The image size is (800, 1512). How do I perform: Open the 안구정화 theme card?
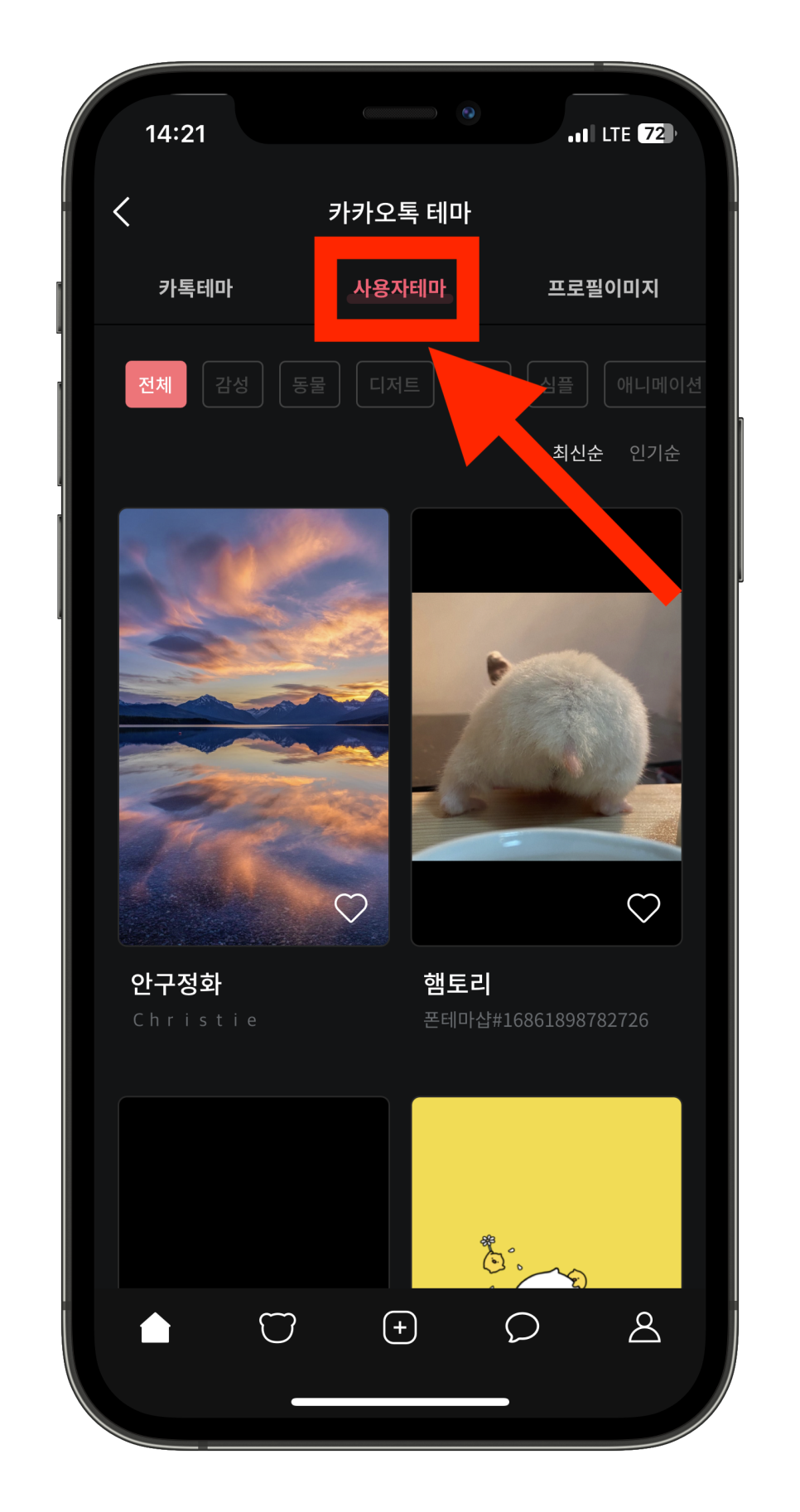254,726
